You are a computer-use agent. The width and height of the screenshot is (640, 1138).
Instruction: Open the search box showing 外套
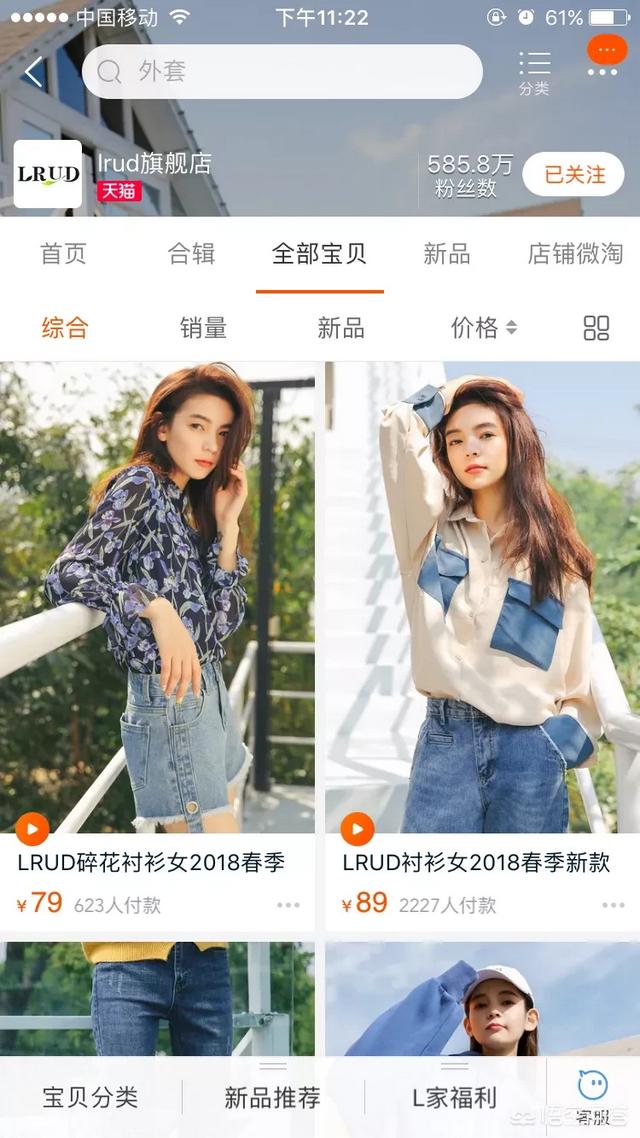pos(282,71)
